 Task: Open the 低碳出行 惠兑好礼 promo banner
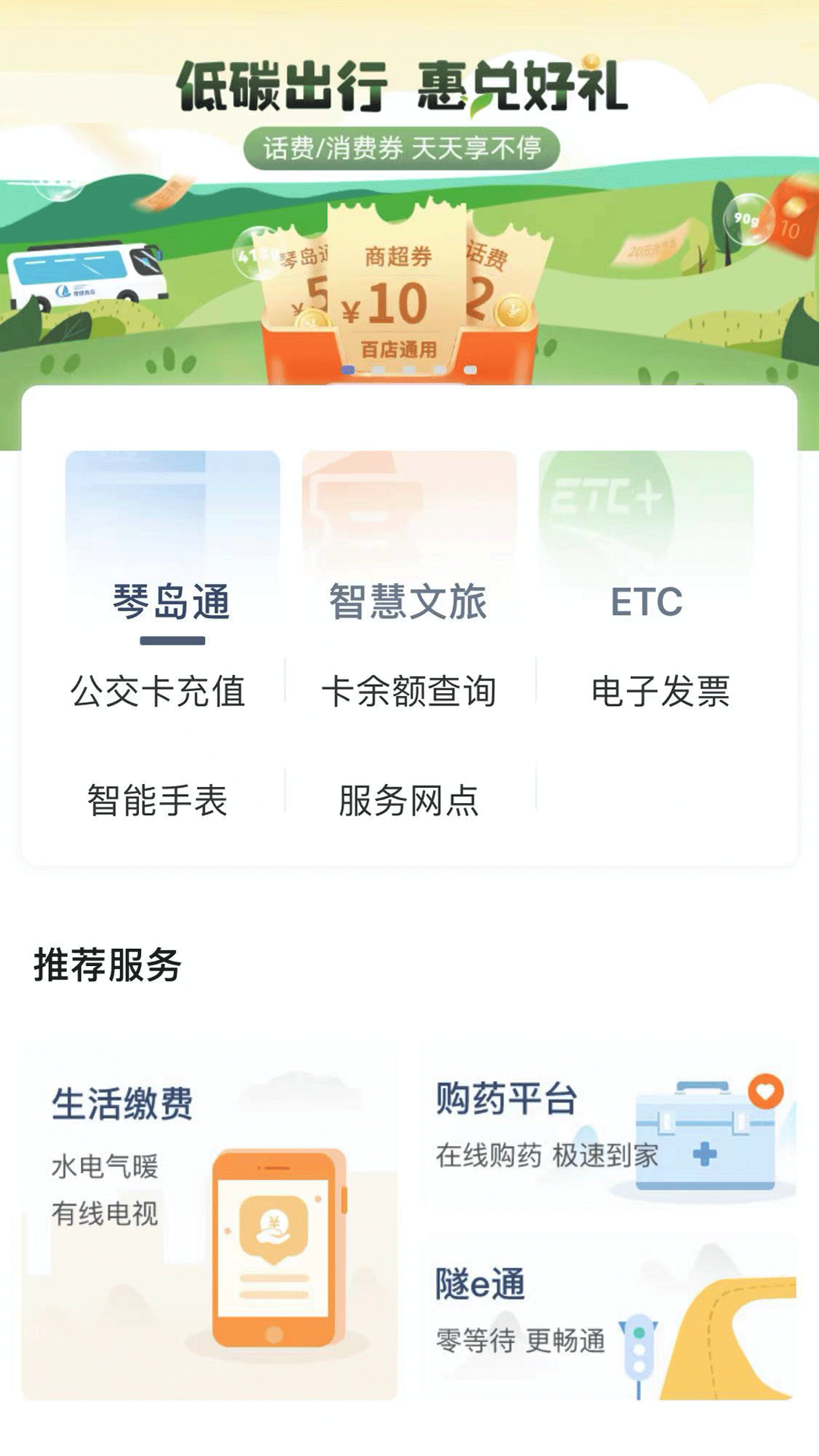[409, 190]
